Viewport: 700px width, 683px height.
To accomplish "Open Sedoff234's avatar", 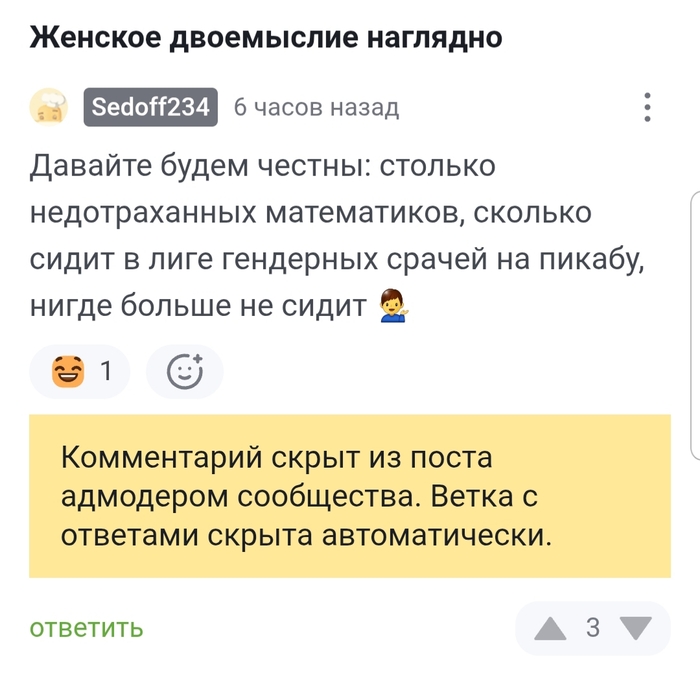I will [48, 106].
